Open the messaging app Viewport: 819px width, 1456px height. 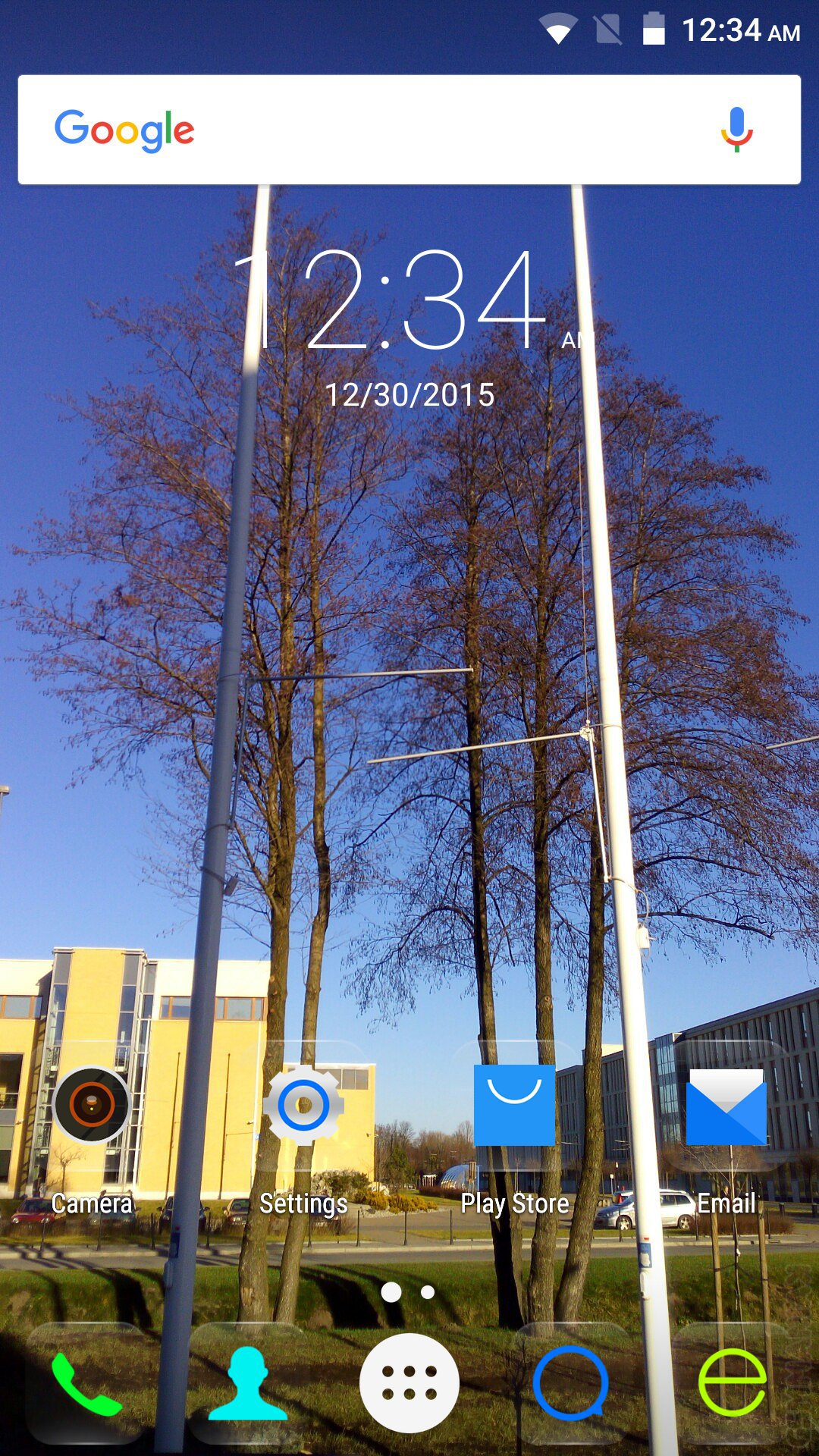(570, 1383)
